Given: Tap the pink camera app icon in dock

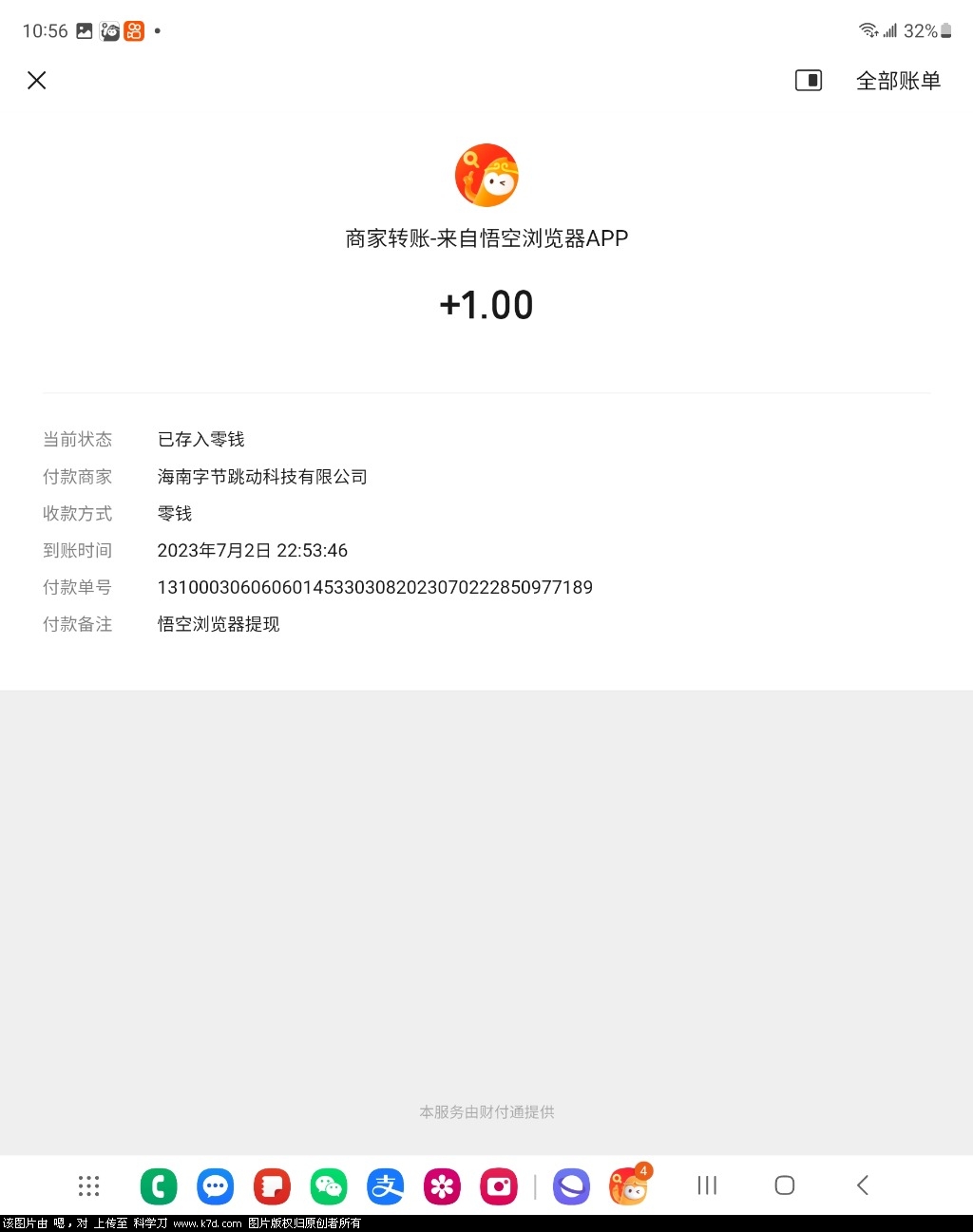Looking at the screenshot, I should pos(498,1185).
